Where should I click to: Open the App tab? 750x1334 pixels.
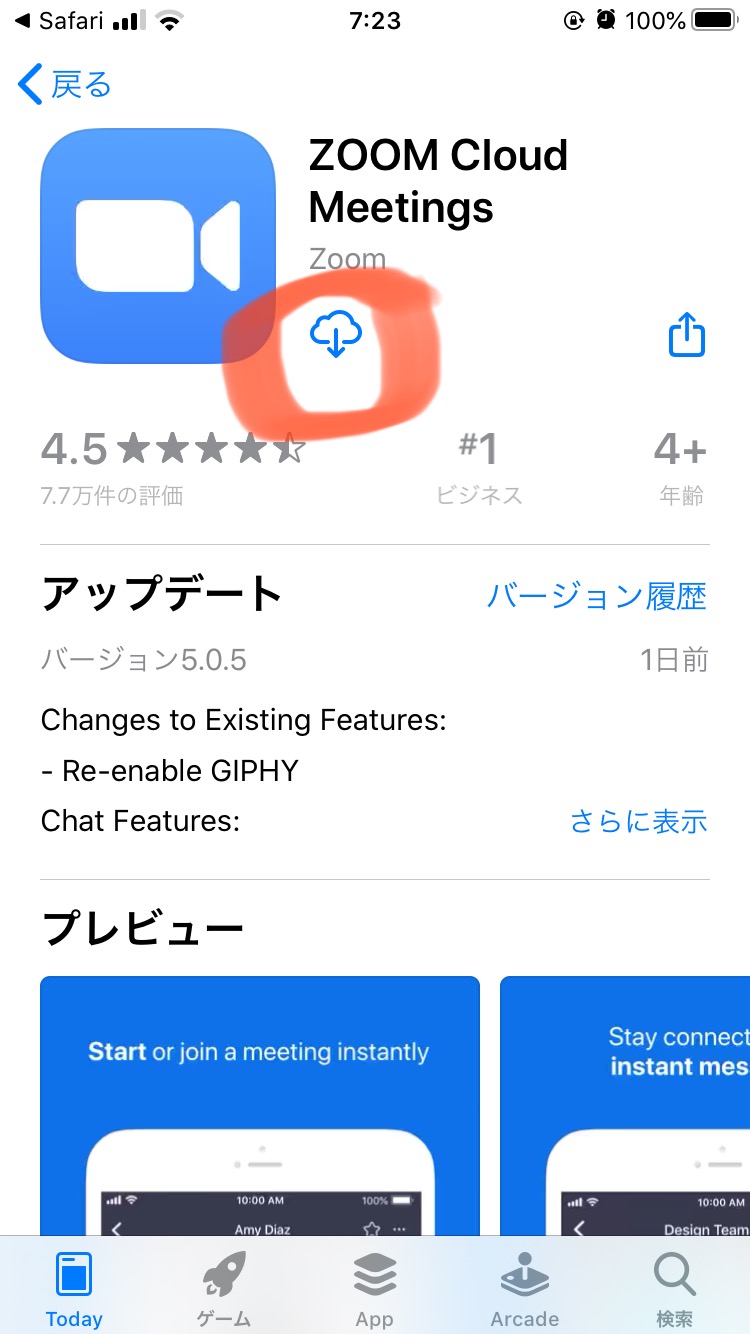pos(374,1289)
